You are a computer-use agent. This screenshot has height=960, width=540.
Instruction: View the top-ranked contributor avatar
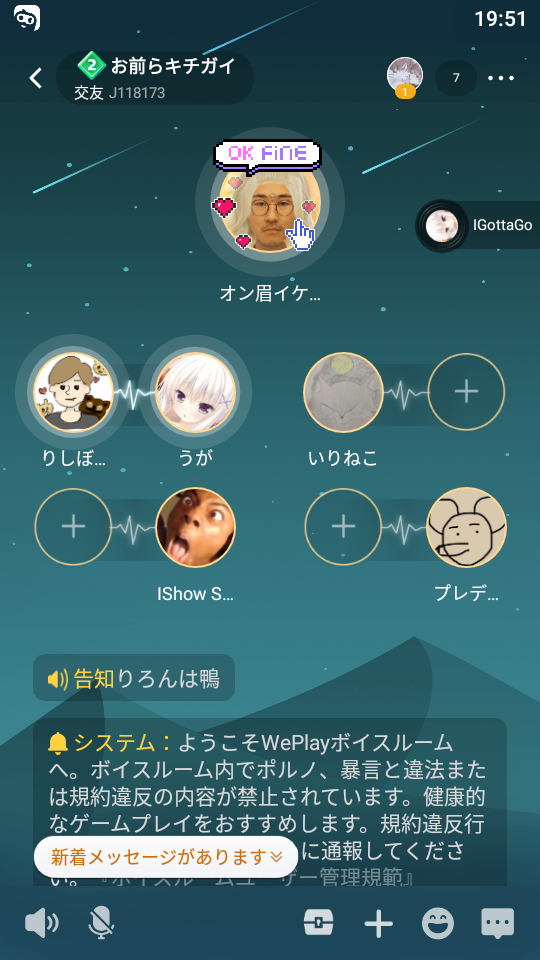405,76
